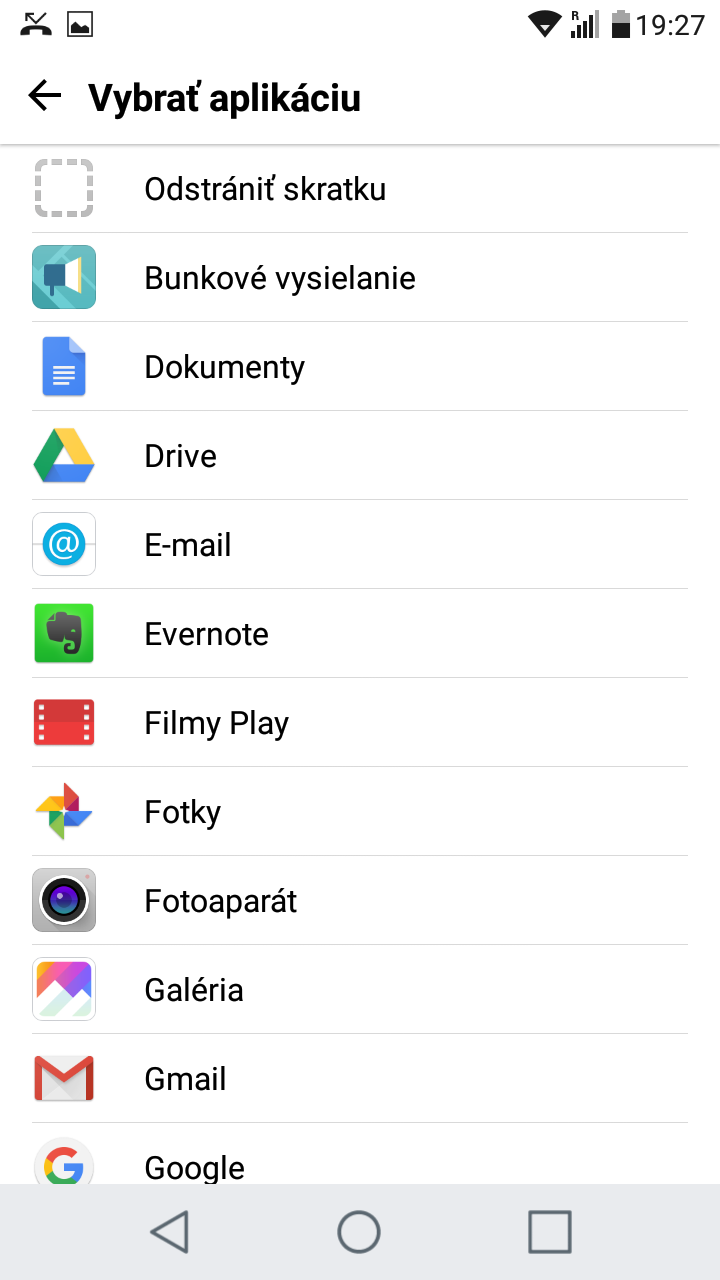Tap the system home button
Viewport: 720px width, 1280px height.
tap(359, 1232)
